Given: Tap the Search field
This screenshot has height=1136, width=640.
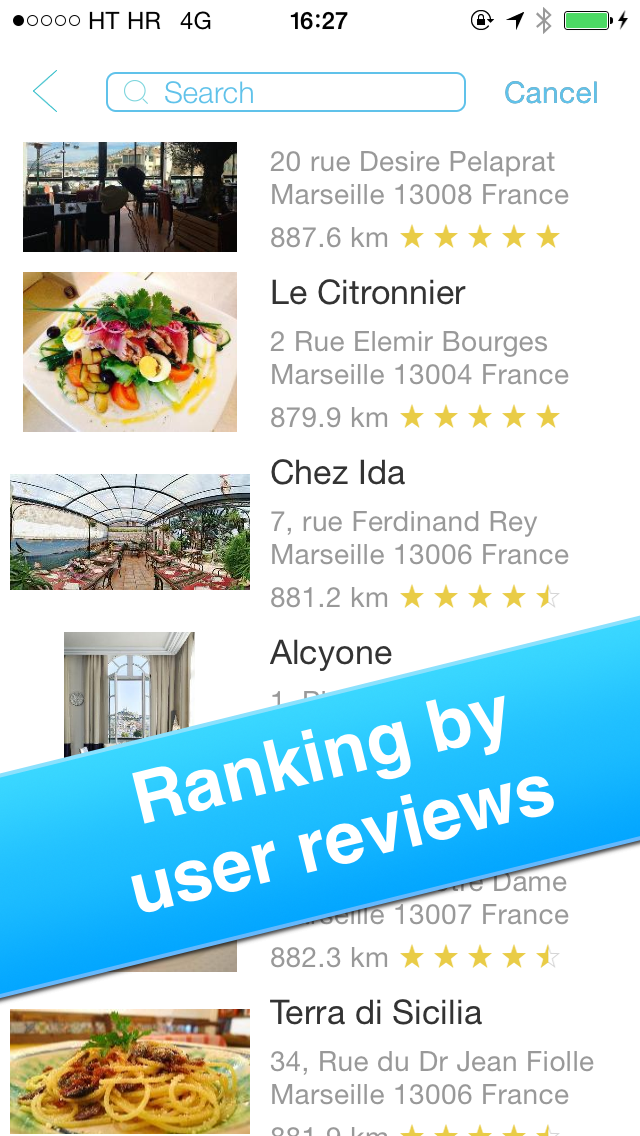Looking at the screenshot, I should point(286,93).
